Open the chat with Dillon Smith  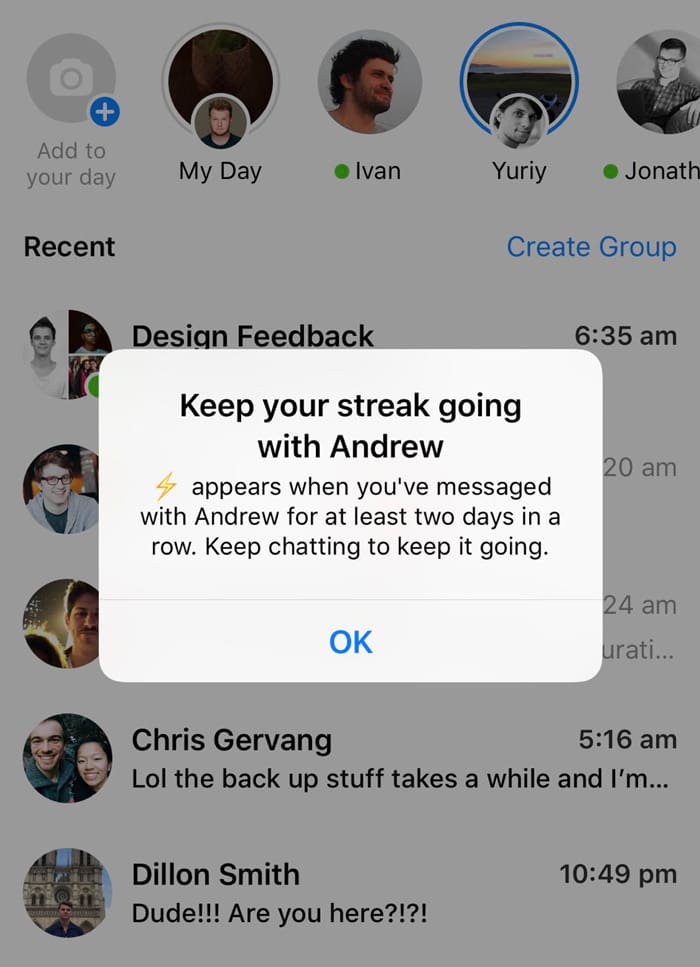400,893
